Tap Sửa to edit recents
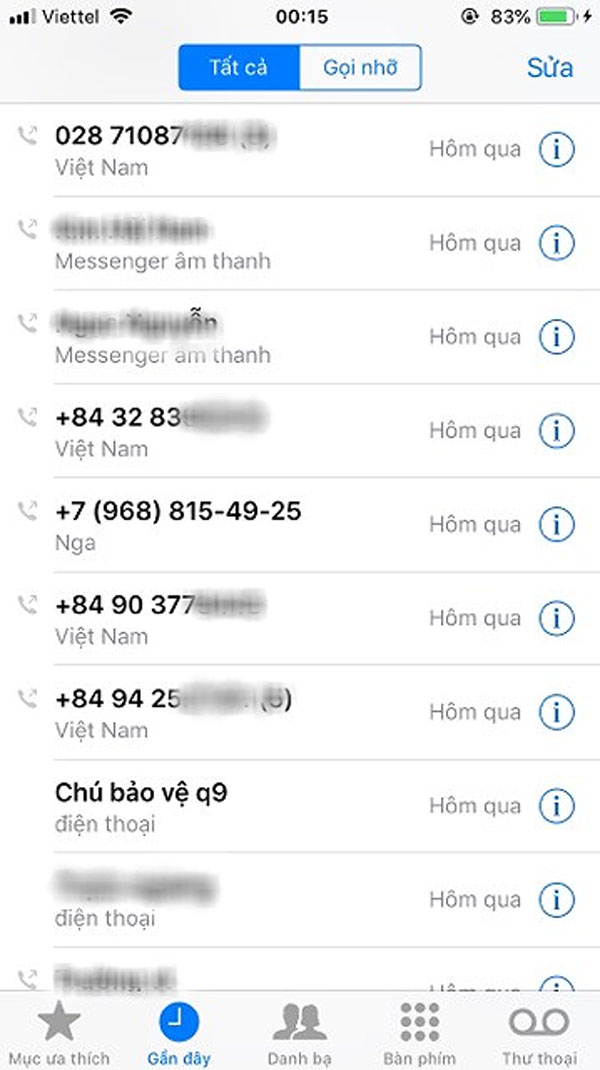The width and height of the screenshot is (600, 1070). click(x=549, y=68)
